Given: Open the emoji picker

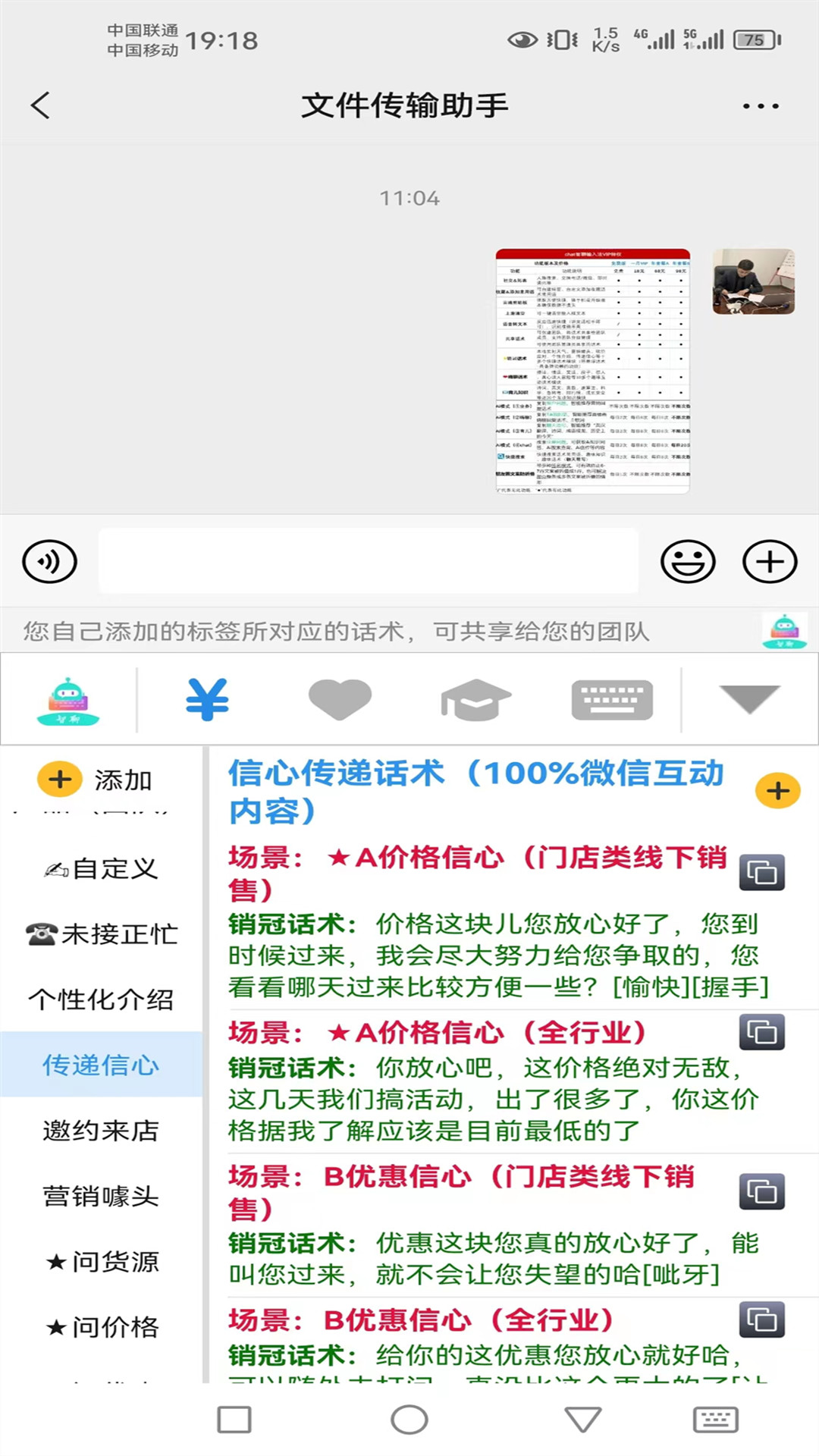Looking at the screenshot, I should [688, 562].
